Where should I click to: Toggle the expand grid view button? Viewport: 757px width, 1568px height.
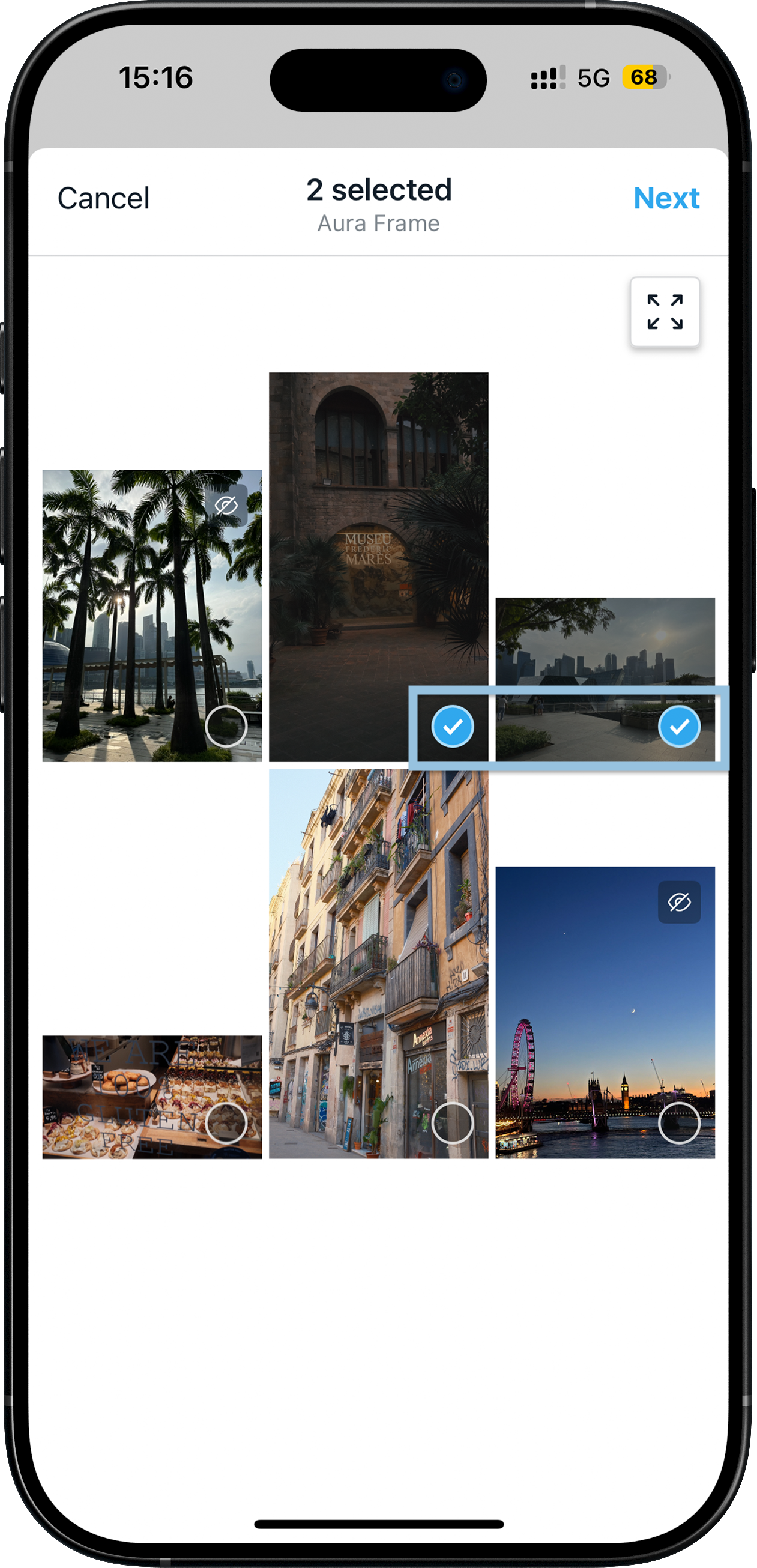point(665,312)
